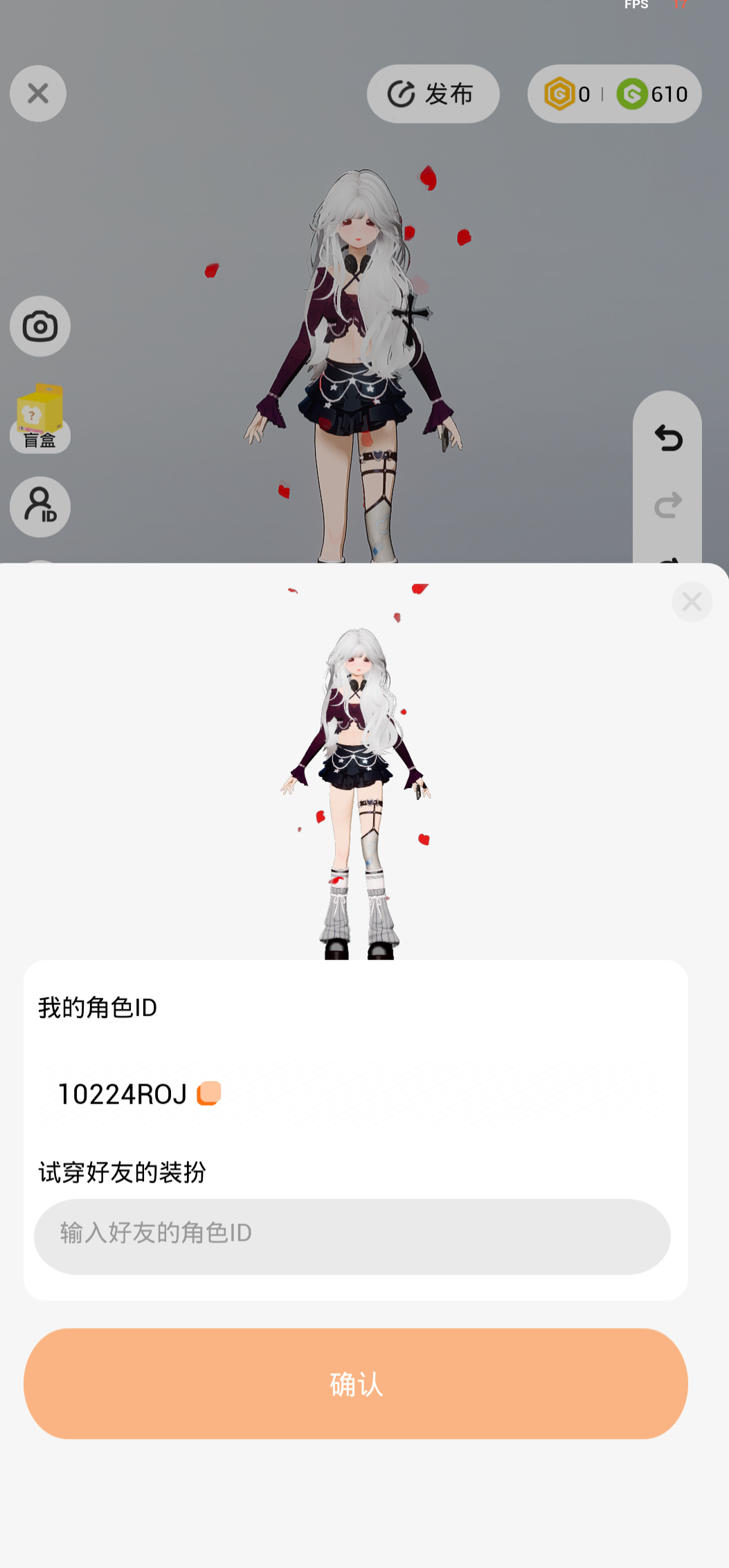Tap the 发布 publish button

click(433, 94)
